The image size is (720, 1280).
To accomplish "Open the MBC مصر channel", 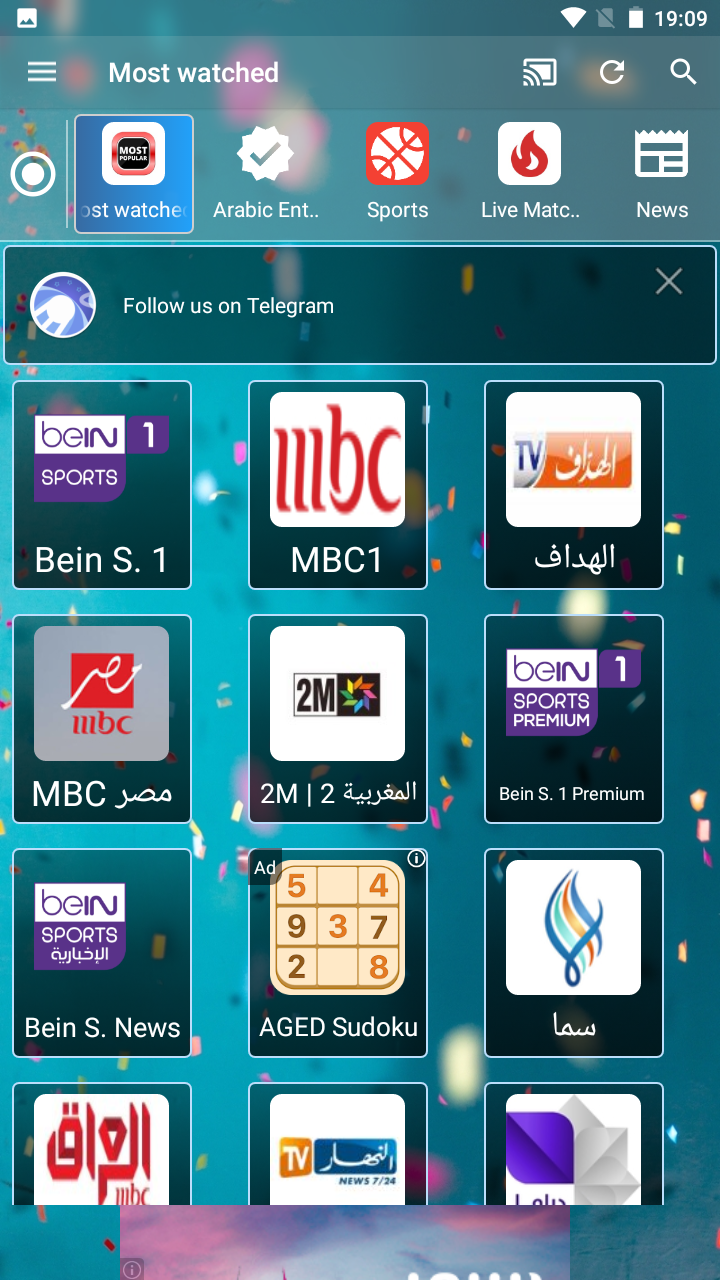I will click(x=102, y=719).
